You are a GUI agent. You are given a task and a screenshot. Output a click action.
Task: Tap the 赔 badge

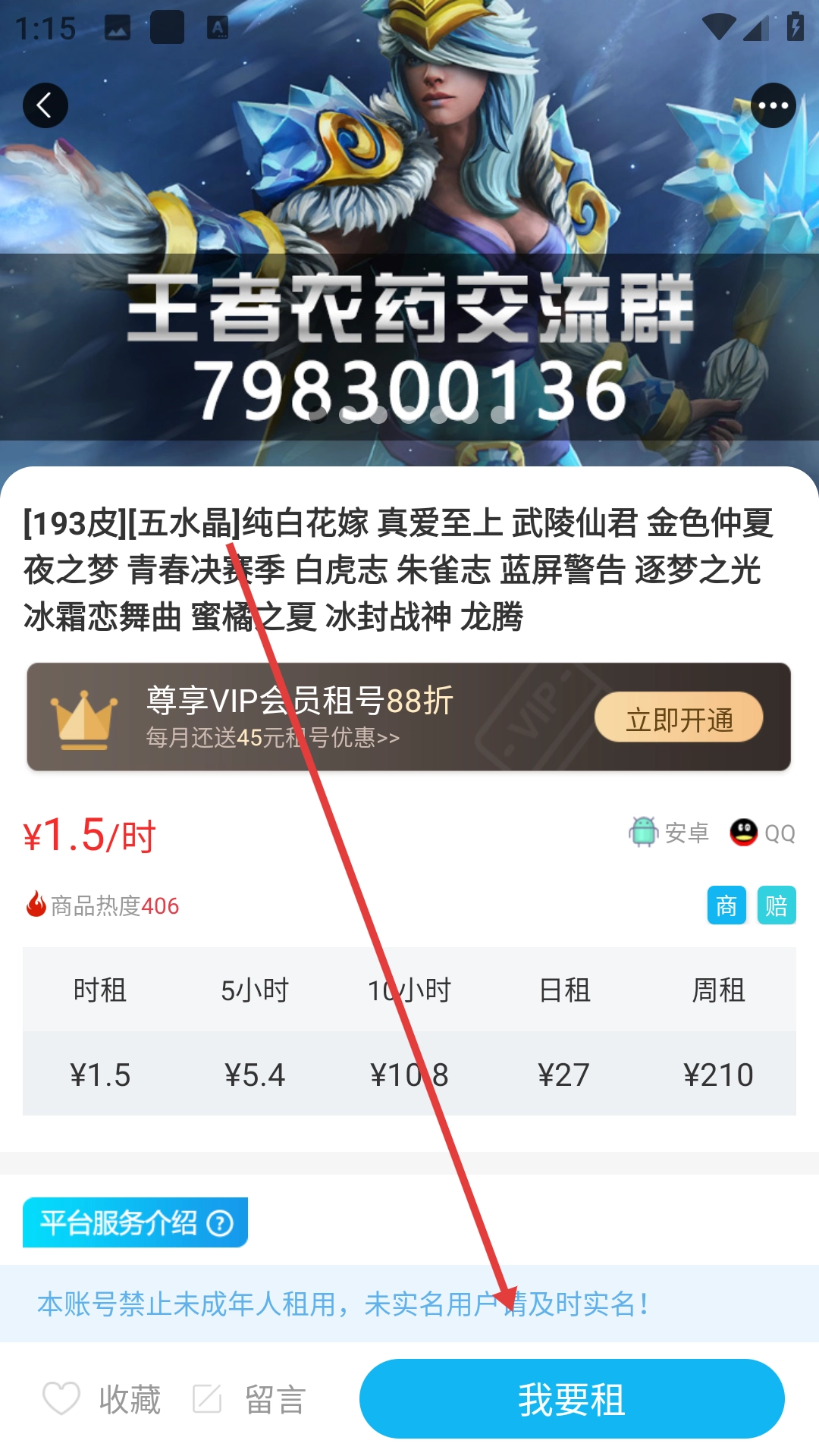777,905
